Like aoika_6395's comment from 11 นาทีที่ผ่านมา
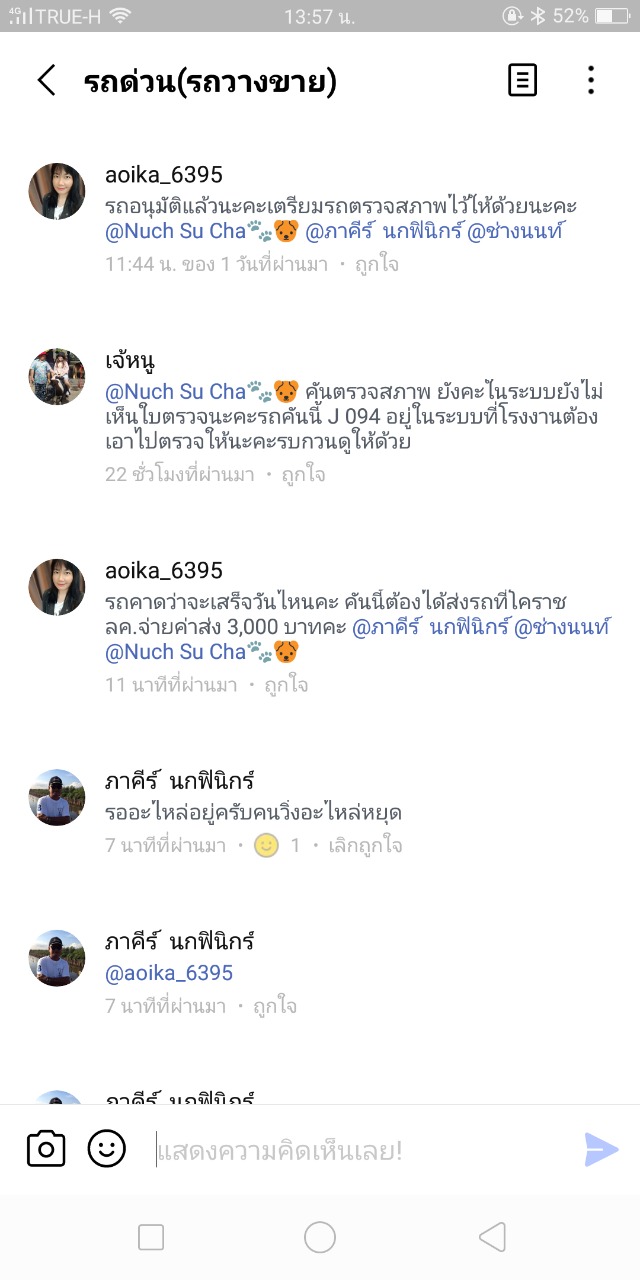 285,685
